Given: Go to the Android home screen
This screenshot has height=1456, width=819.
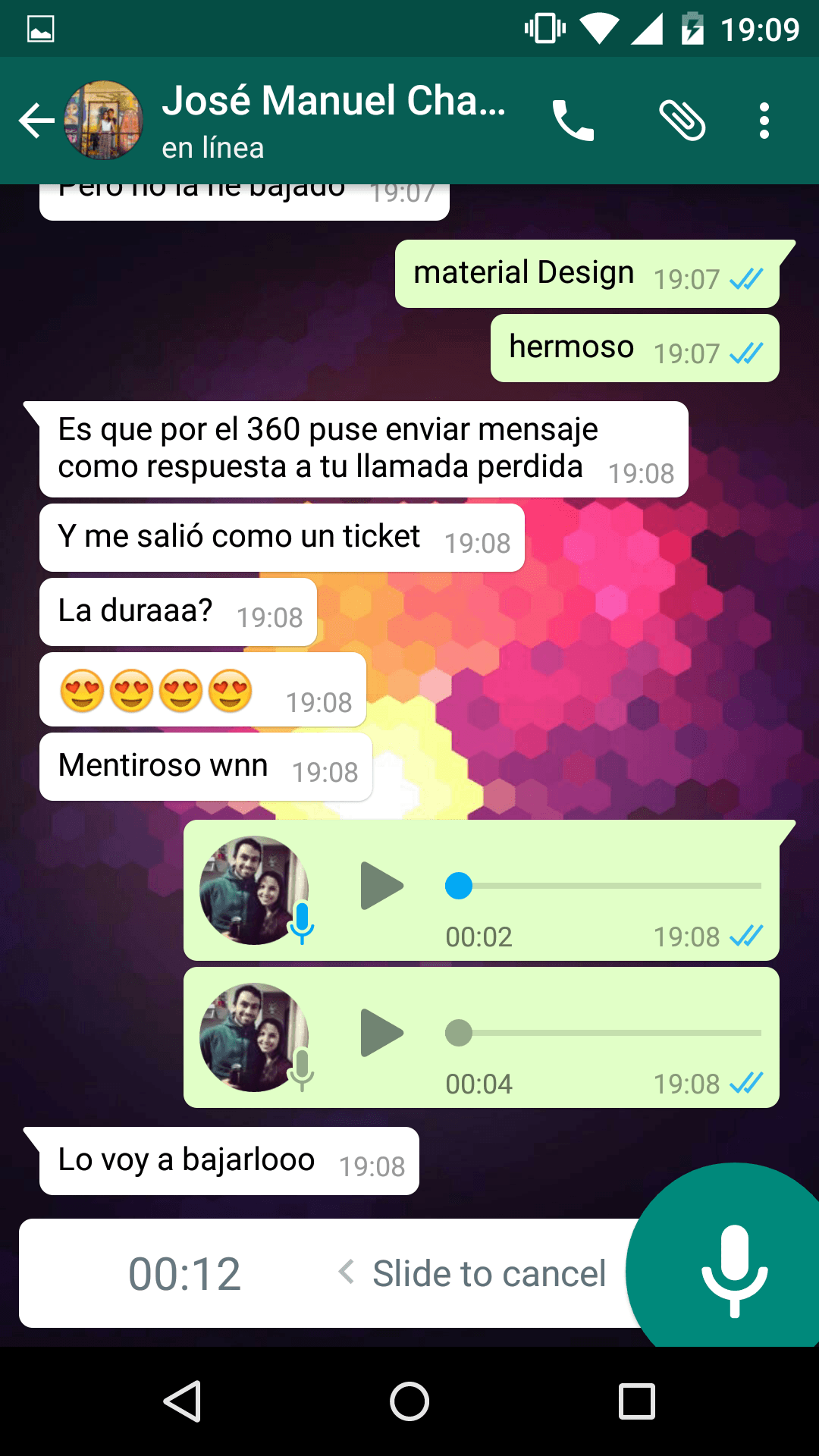Looking at the screenshot, I should tap(409, 1401).
